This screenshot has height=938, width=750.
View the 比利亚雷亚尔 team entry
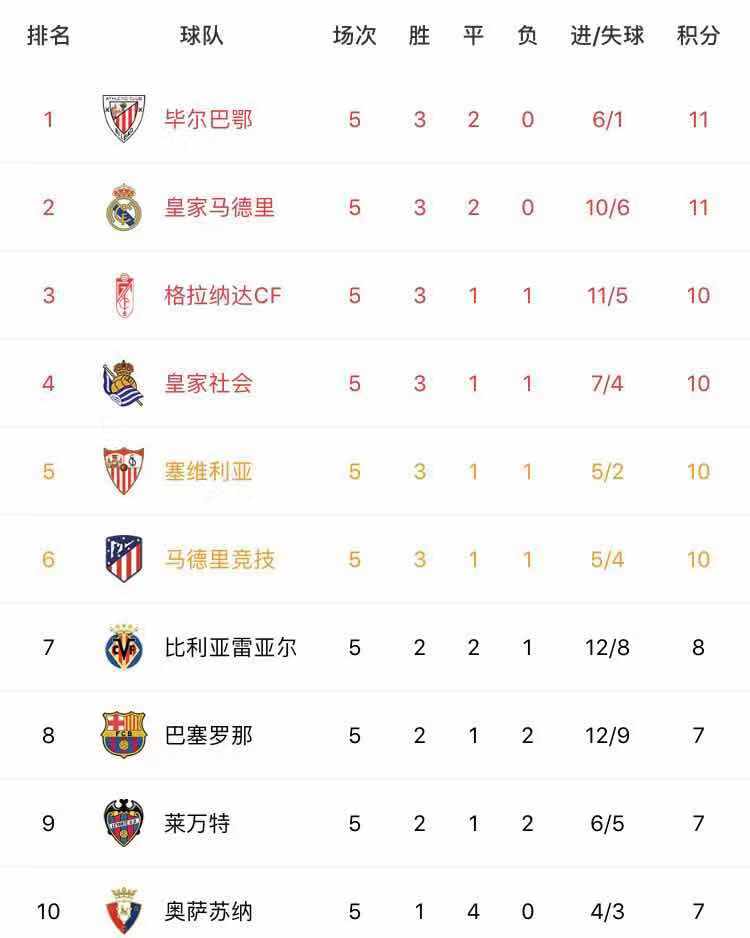230,648
